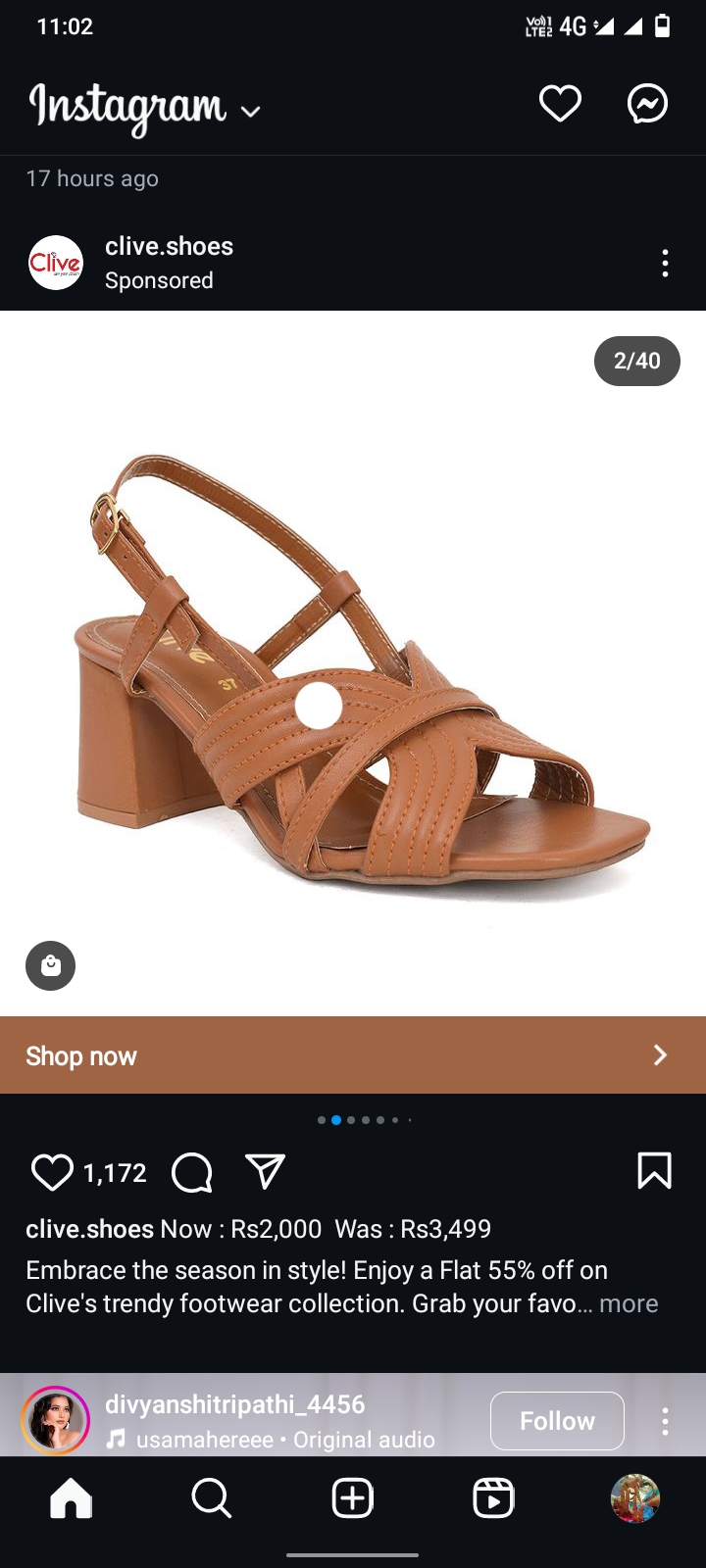Expand the caption with more
706x1568 pixels.
[x=629, y=1304]
